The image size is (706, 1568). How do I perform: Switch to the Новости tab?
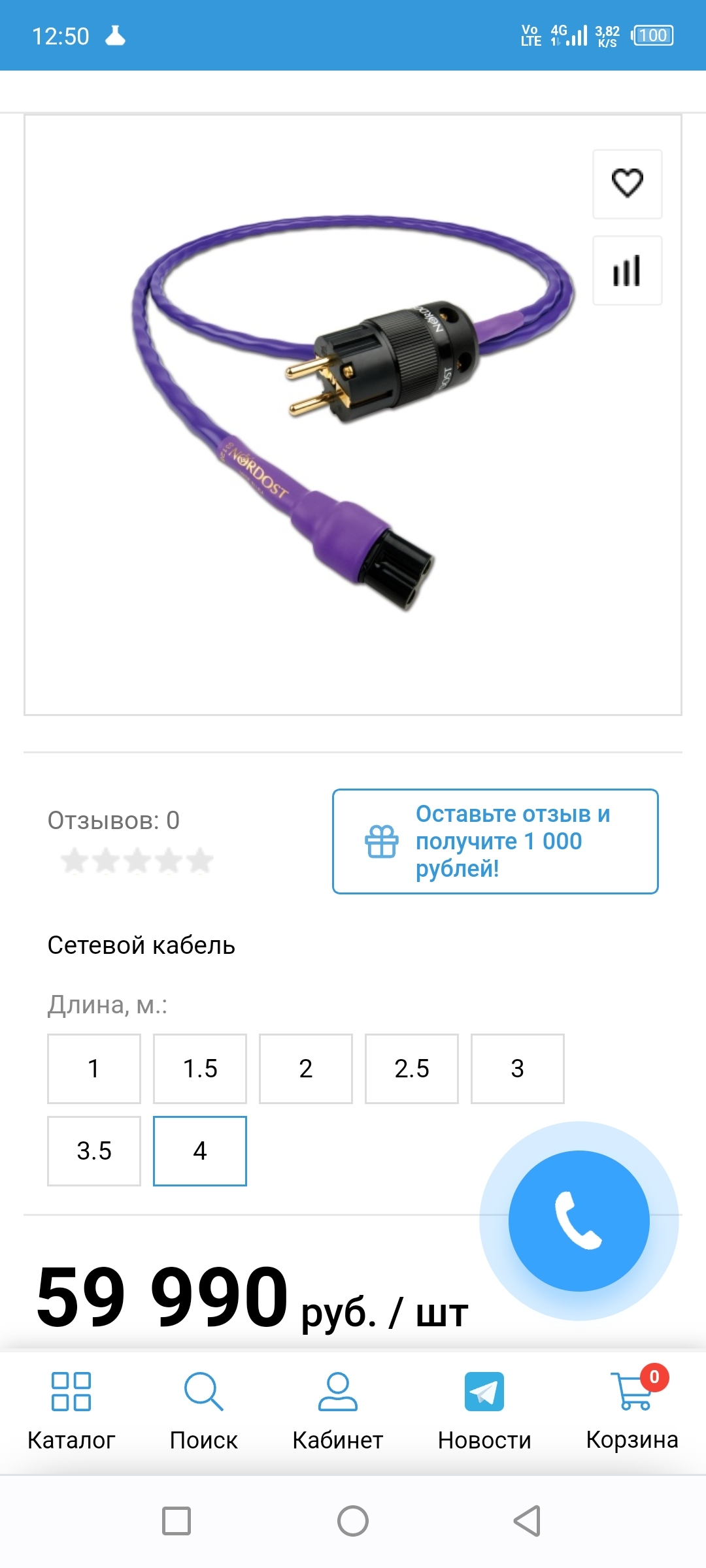click(x=484, y=1411)
